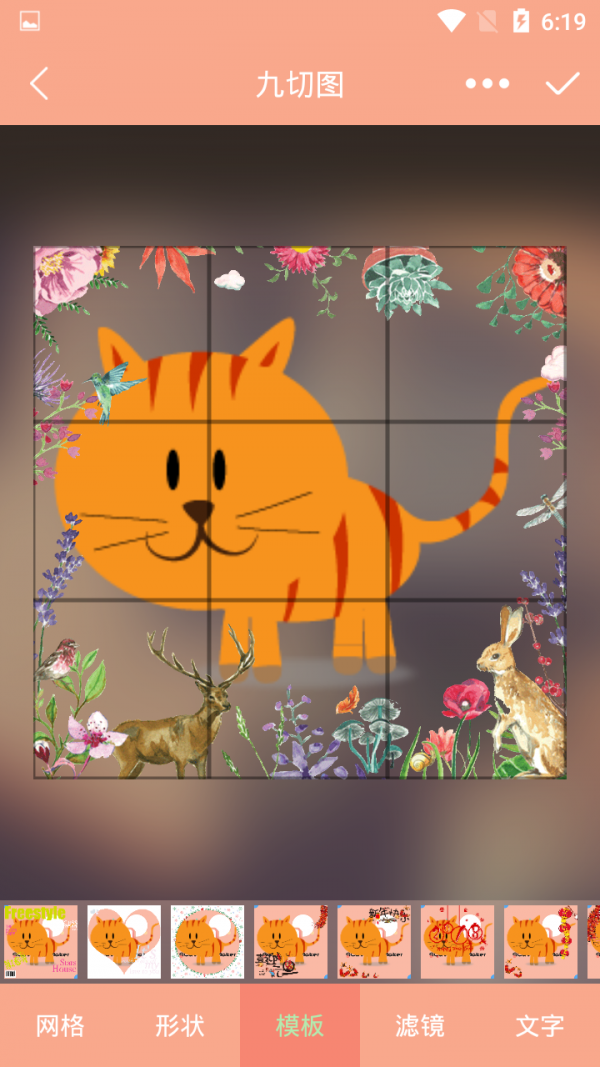Apply the circular dotted-border template thumbnail
This screenshot has height=1067, width=600.
(x=207, y=941)
